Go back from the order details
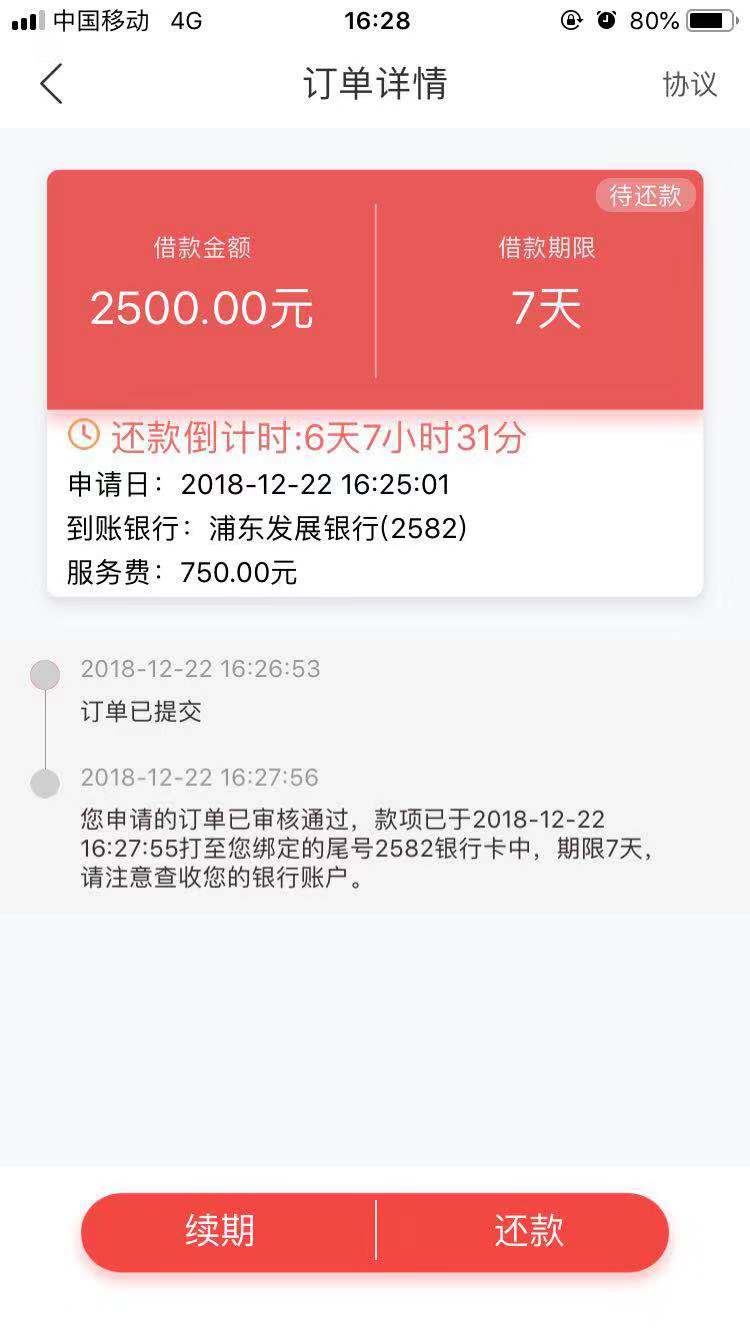 pyautogui.click(x=51, y=83)
